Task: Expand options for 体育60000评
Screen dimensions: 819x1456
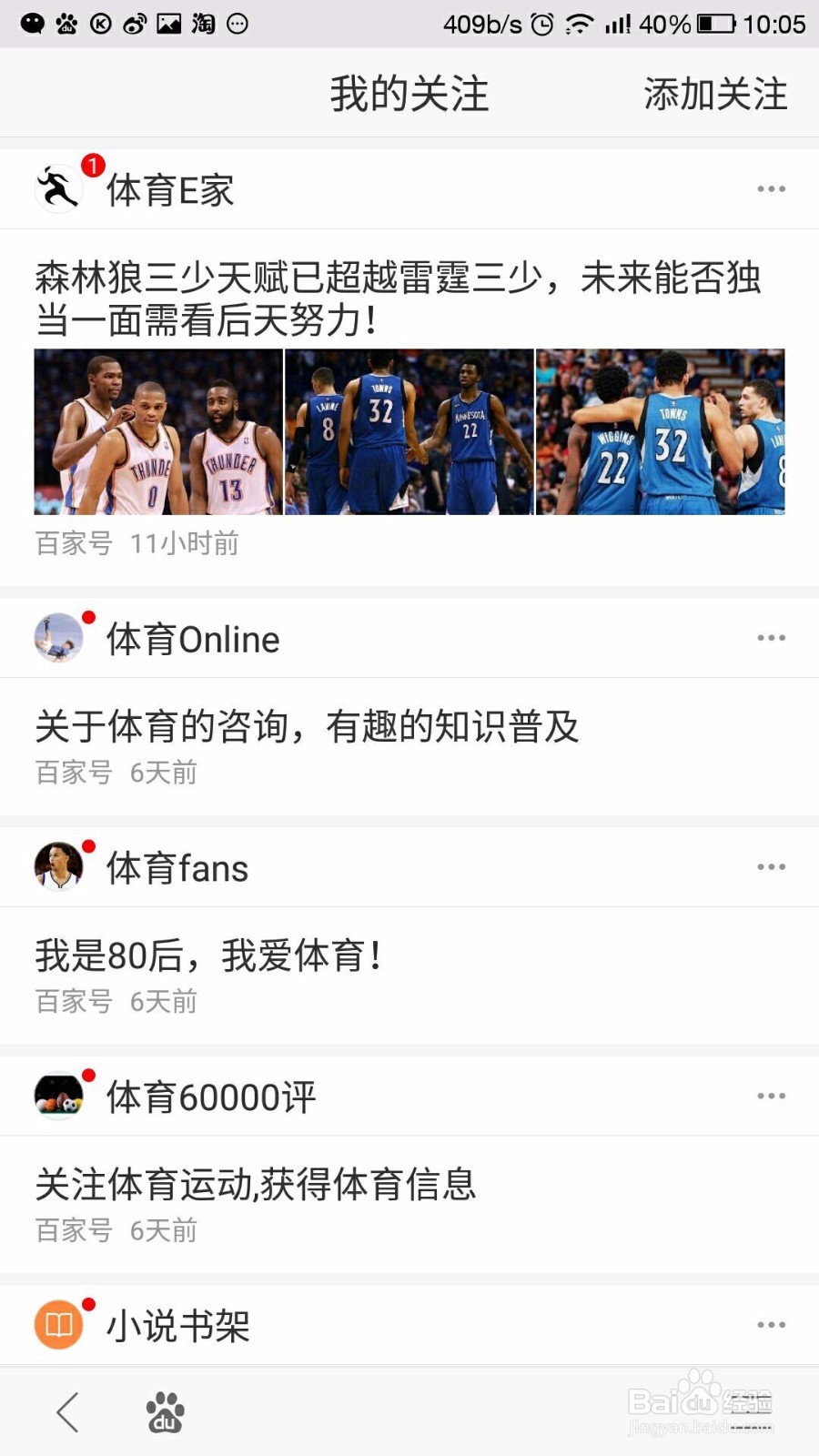Action: click(770, 1096)
